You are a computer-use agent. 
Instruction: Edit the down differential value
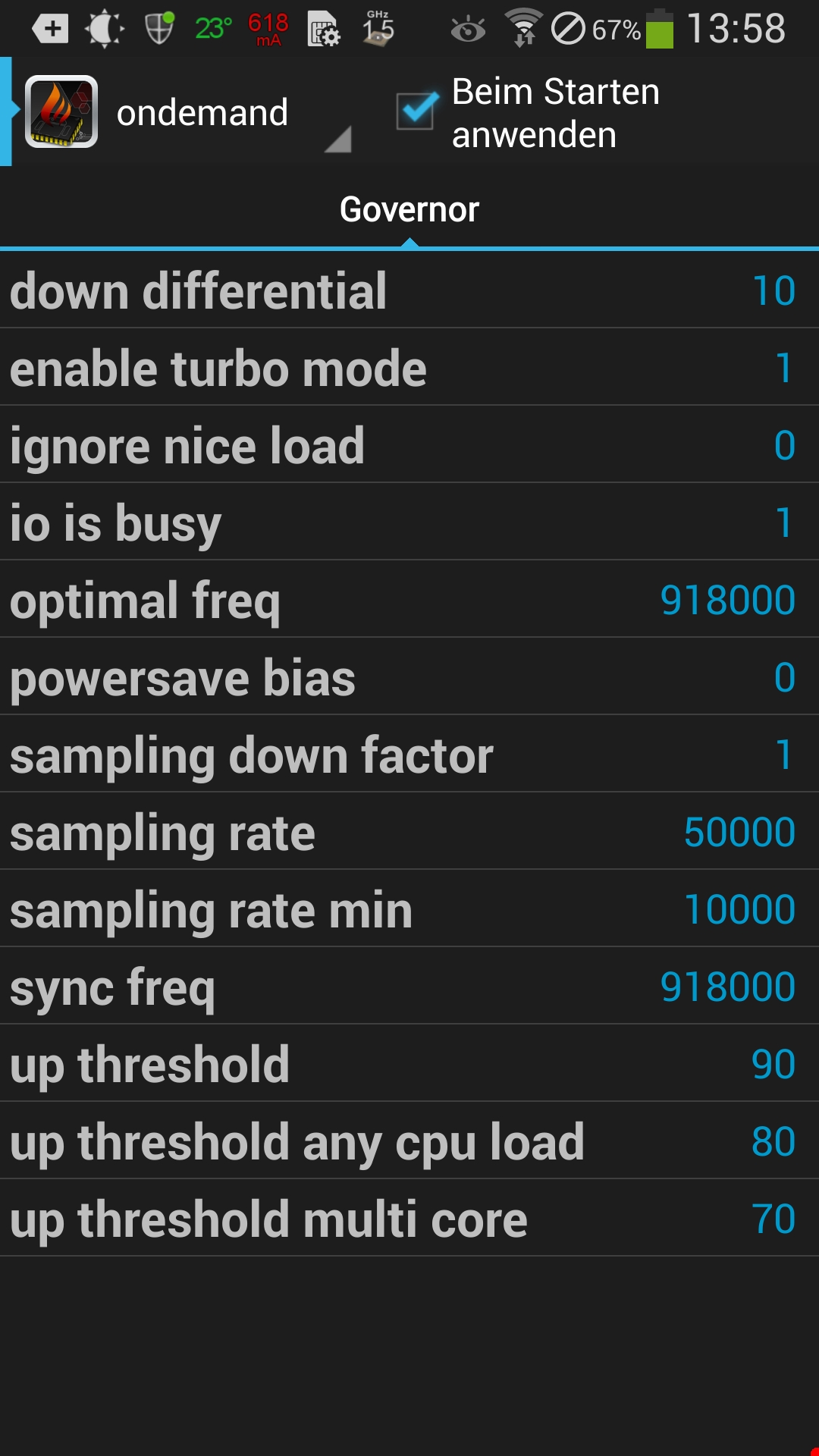pyautogui.click(x=409, y=290)
